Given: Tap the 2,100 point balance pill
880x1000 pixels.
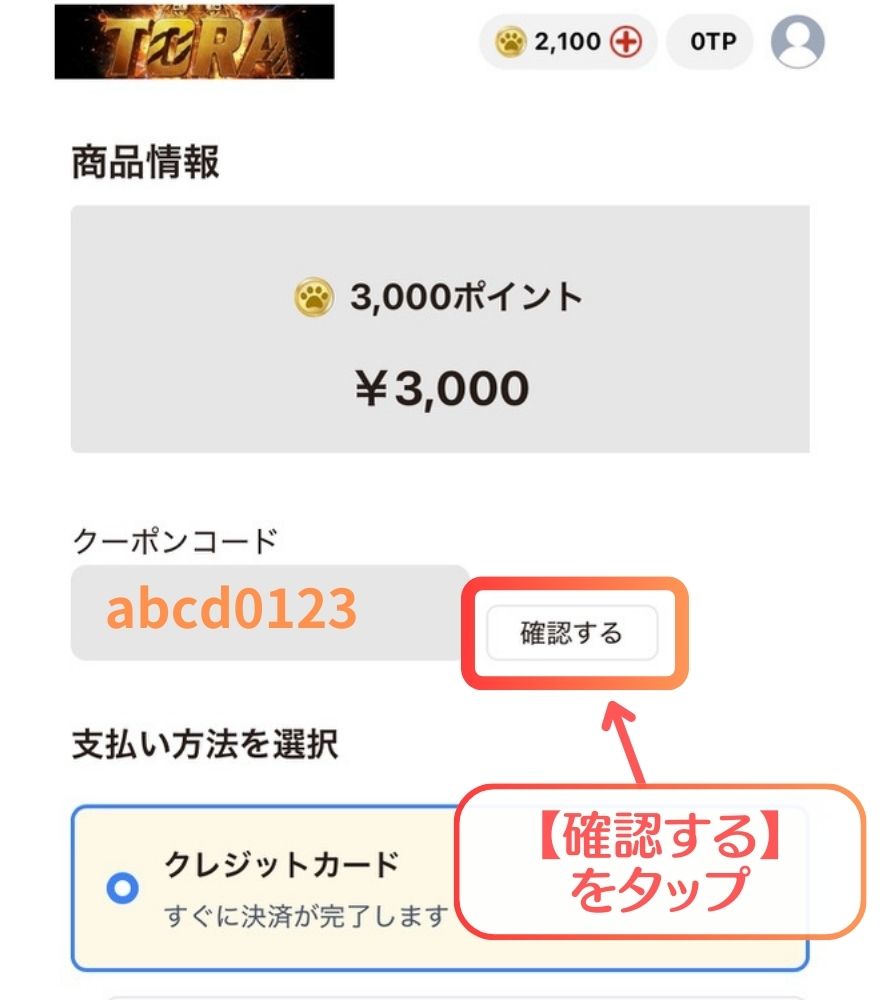Looking at the screenshot, I should [x=565, y=42].
